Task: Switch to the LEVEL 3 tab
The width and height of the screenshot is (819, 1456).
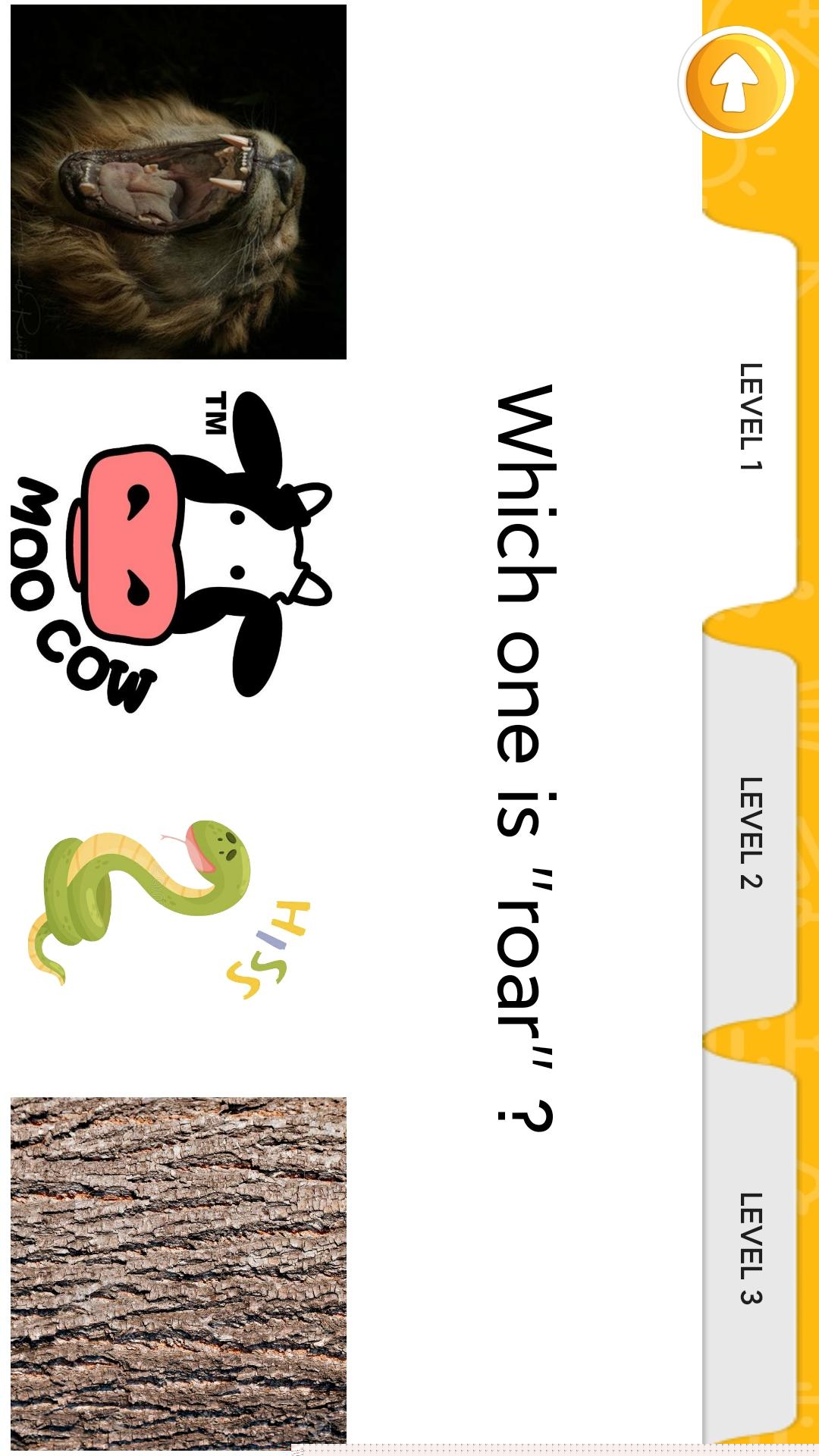Action: pyautogui.click(x=749, y=1247)
